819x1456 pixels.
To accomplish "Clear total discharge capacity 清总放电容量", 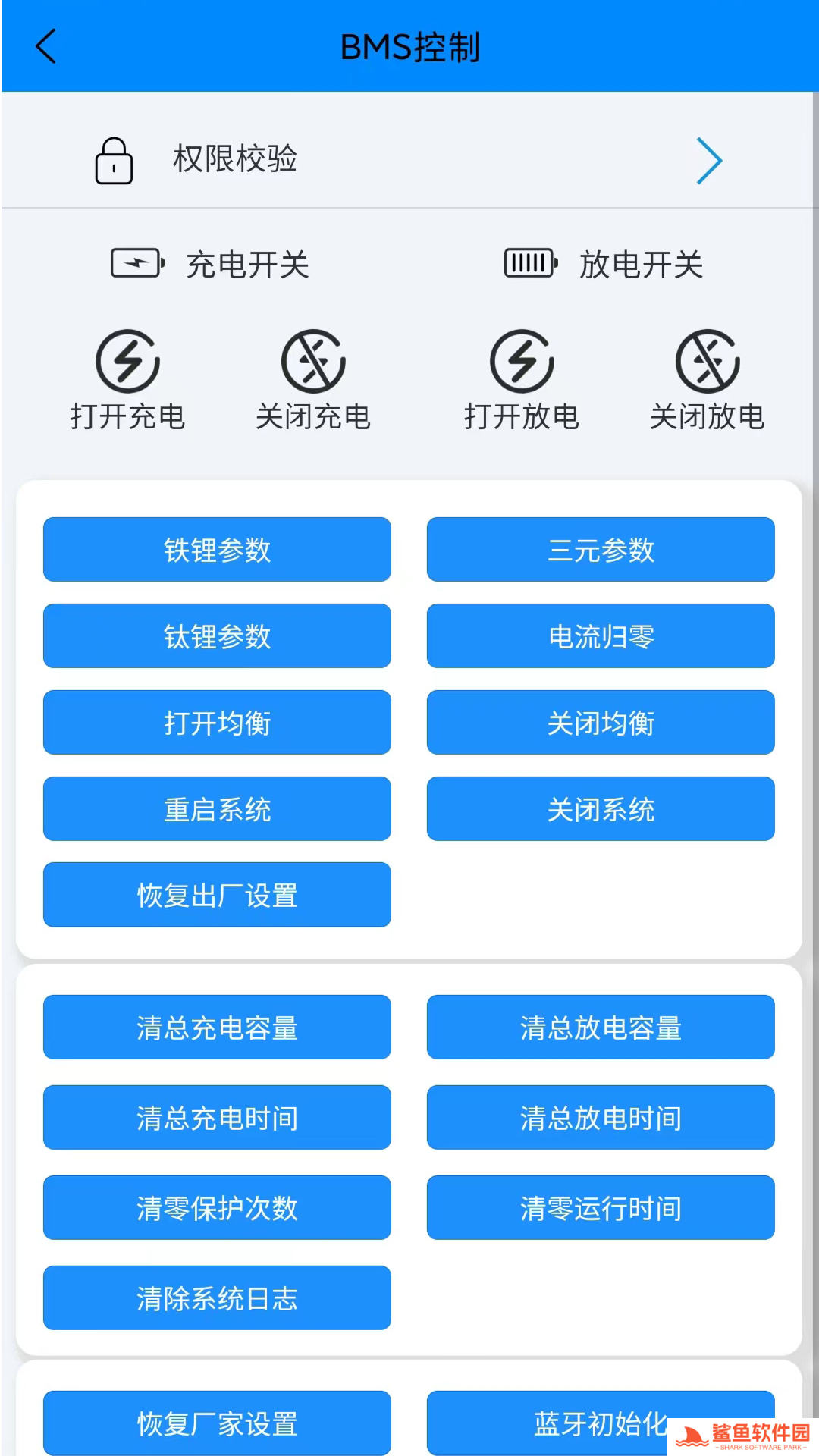I will (601, 1028).
